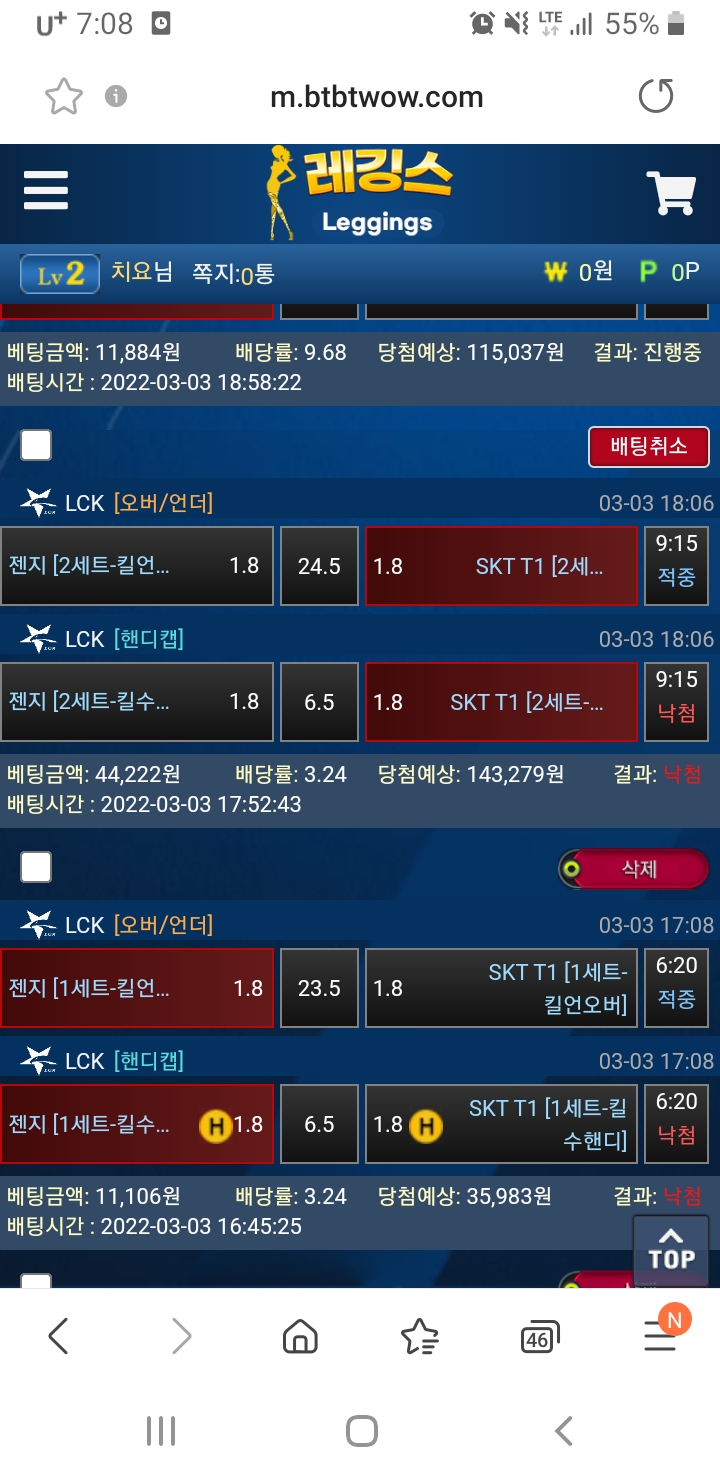
Task: Open browser bookmarks list
Action: 419,1336
